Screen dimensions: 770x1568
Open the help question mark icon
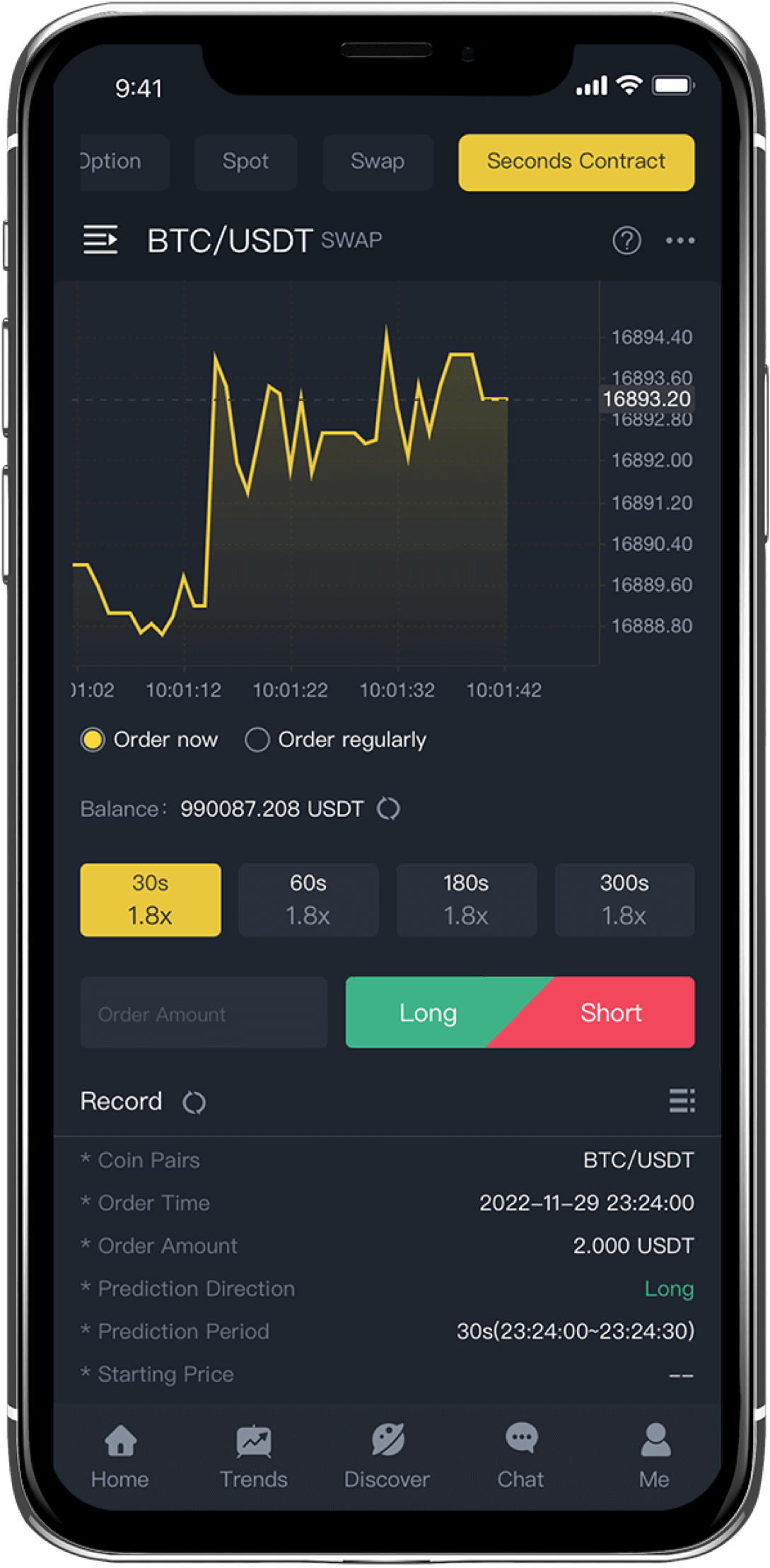pyautogui.click(x=626, y=240)
